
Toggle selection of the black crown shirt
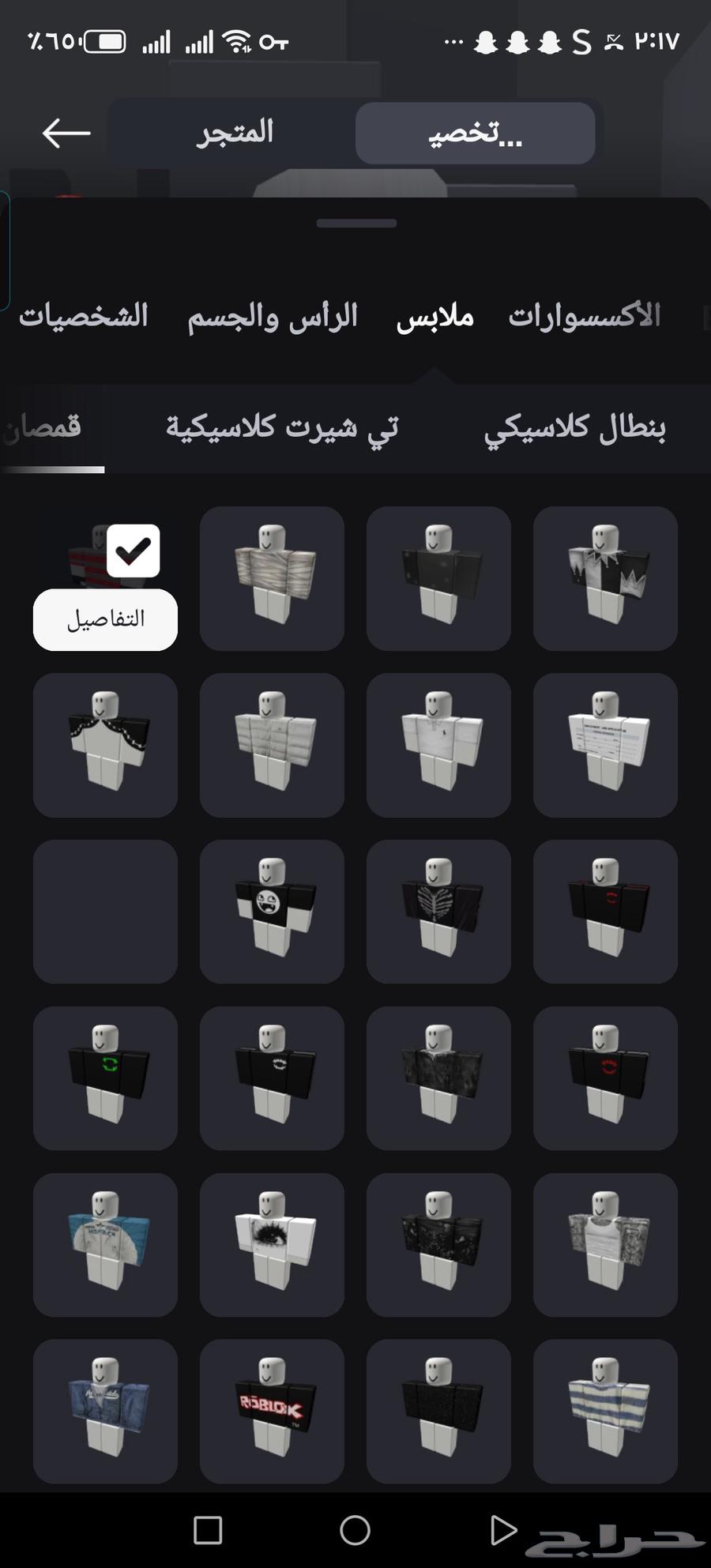click(x=605, y=579)
